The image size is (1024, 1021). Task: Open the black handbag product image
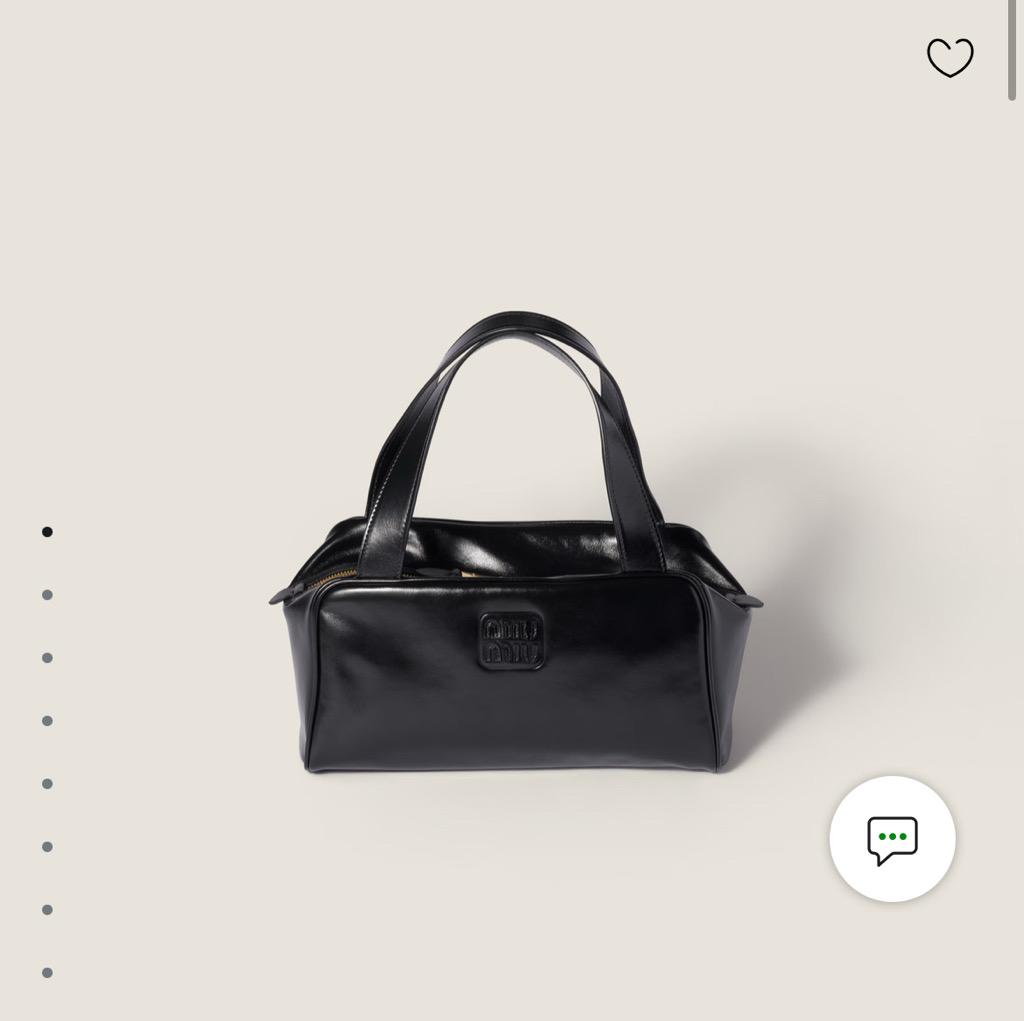(515, 600)
